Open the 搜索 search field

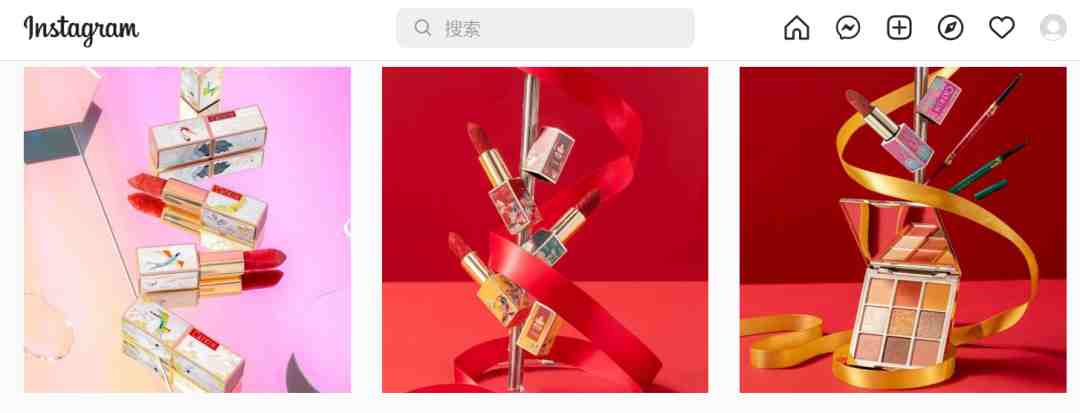click(545, 28)
